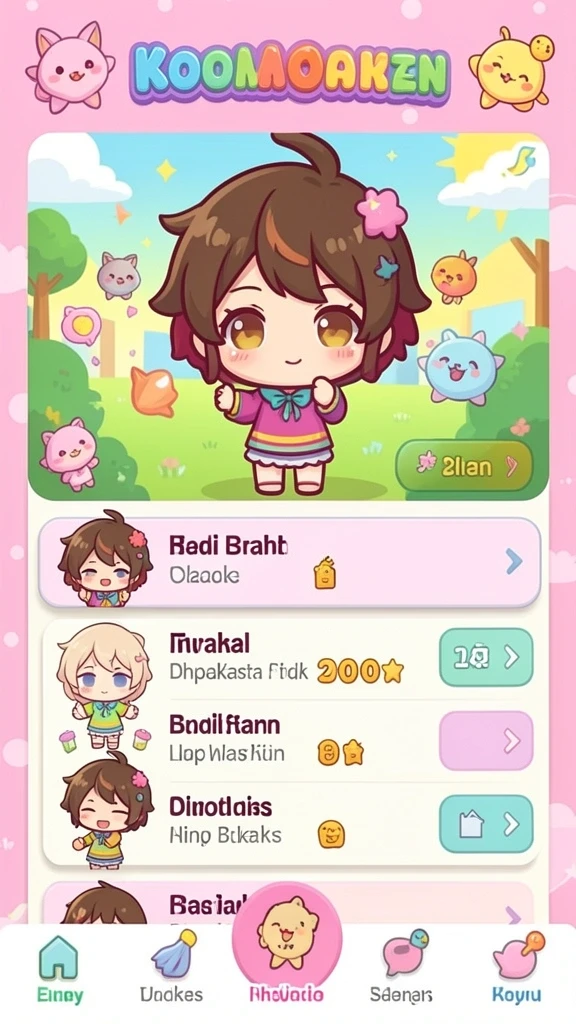The image size is (576, 1024).
Task: Tap the purple button beside Bndil Rann
Action: click(486, 741)
